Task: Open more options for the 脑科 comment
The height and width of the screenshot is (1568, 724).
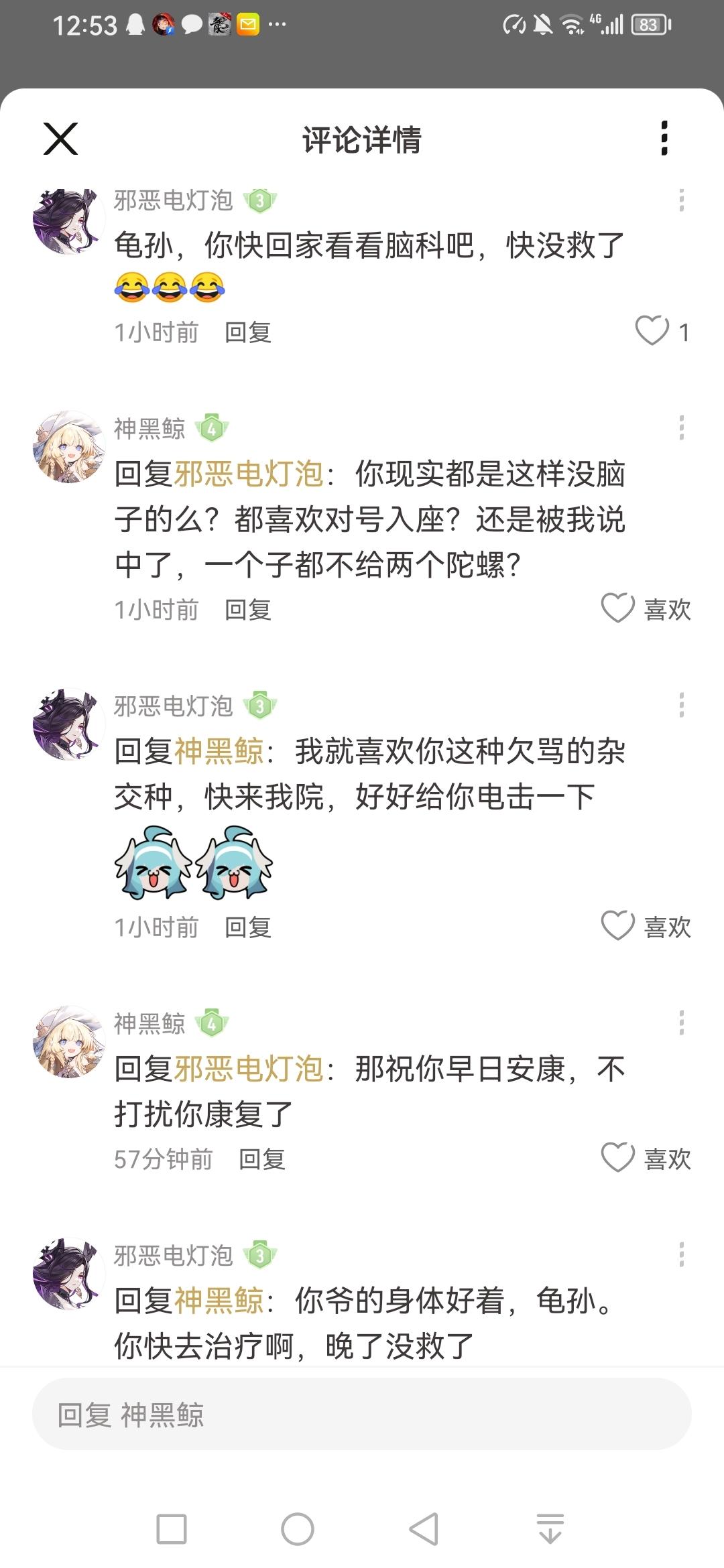Action: tap(681, 200)
